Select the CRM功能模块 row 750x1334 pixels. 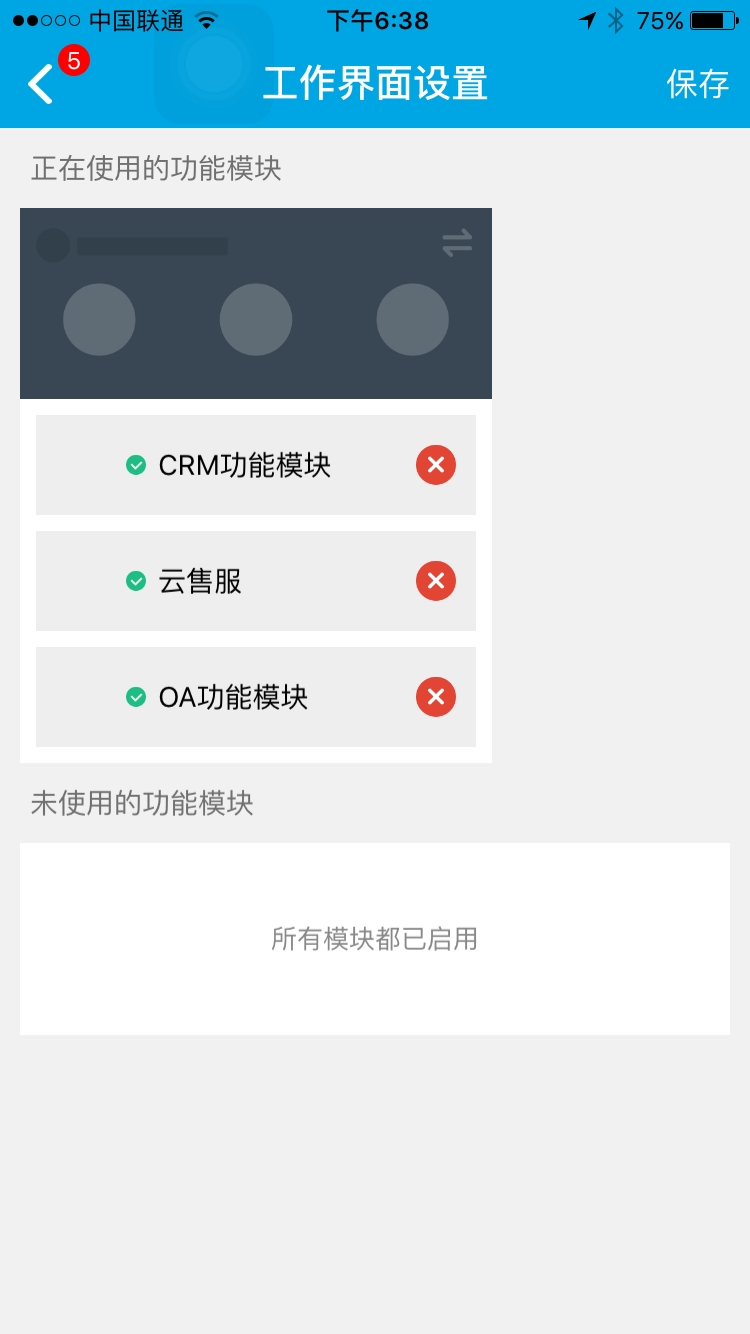[x=230, y=465]
